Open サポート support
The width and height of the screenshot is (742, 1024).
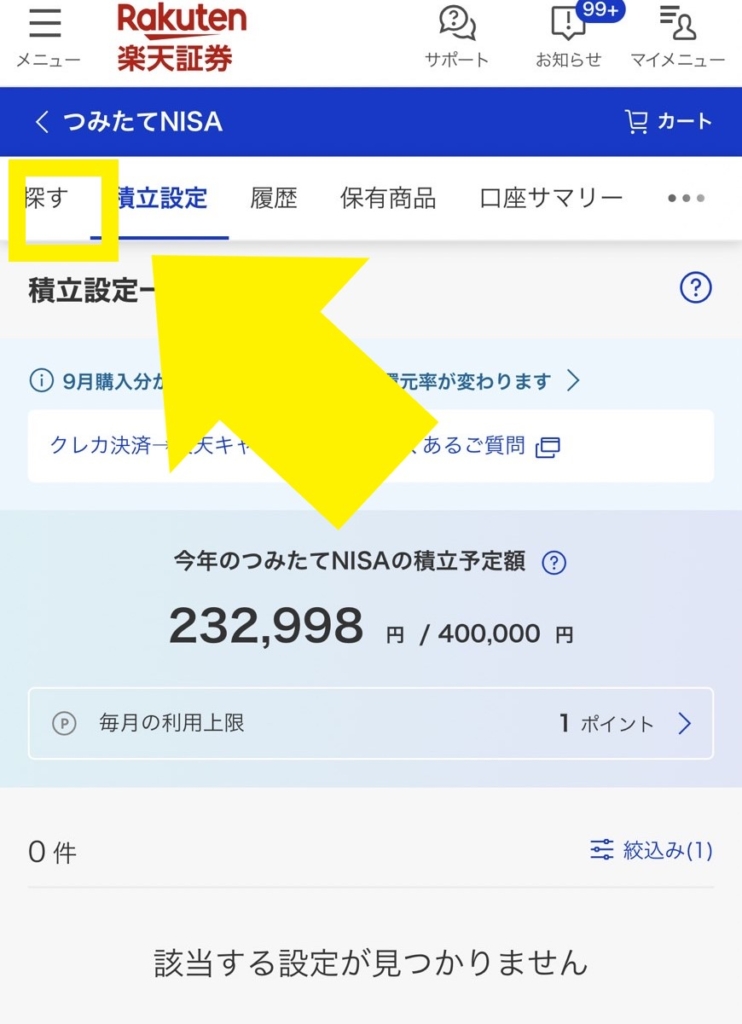[457, 37]
